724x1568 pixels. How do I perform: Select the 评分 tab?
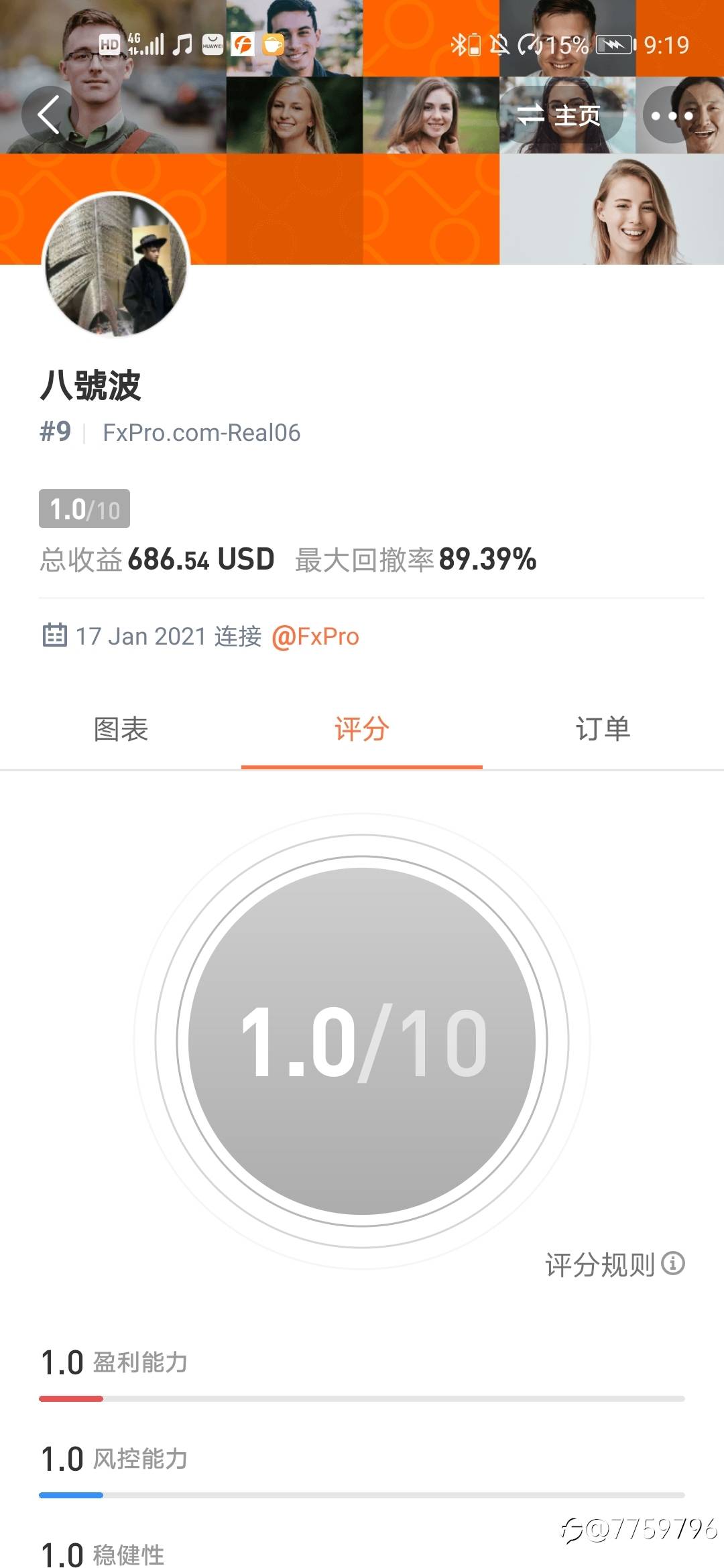pyautogui.click(x=362, y=729)
